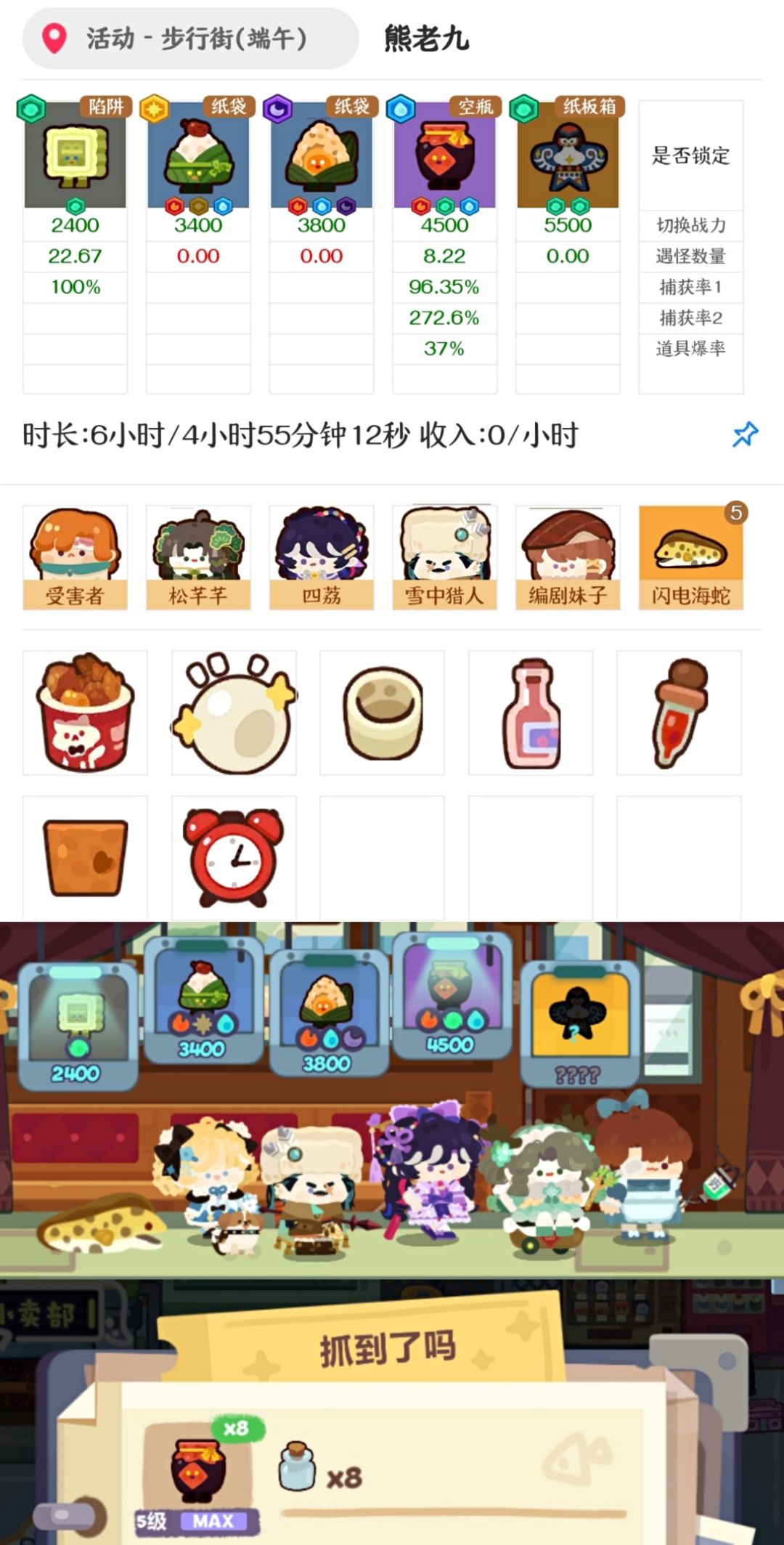Click the 捕获率1 label row

[690, 287]
